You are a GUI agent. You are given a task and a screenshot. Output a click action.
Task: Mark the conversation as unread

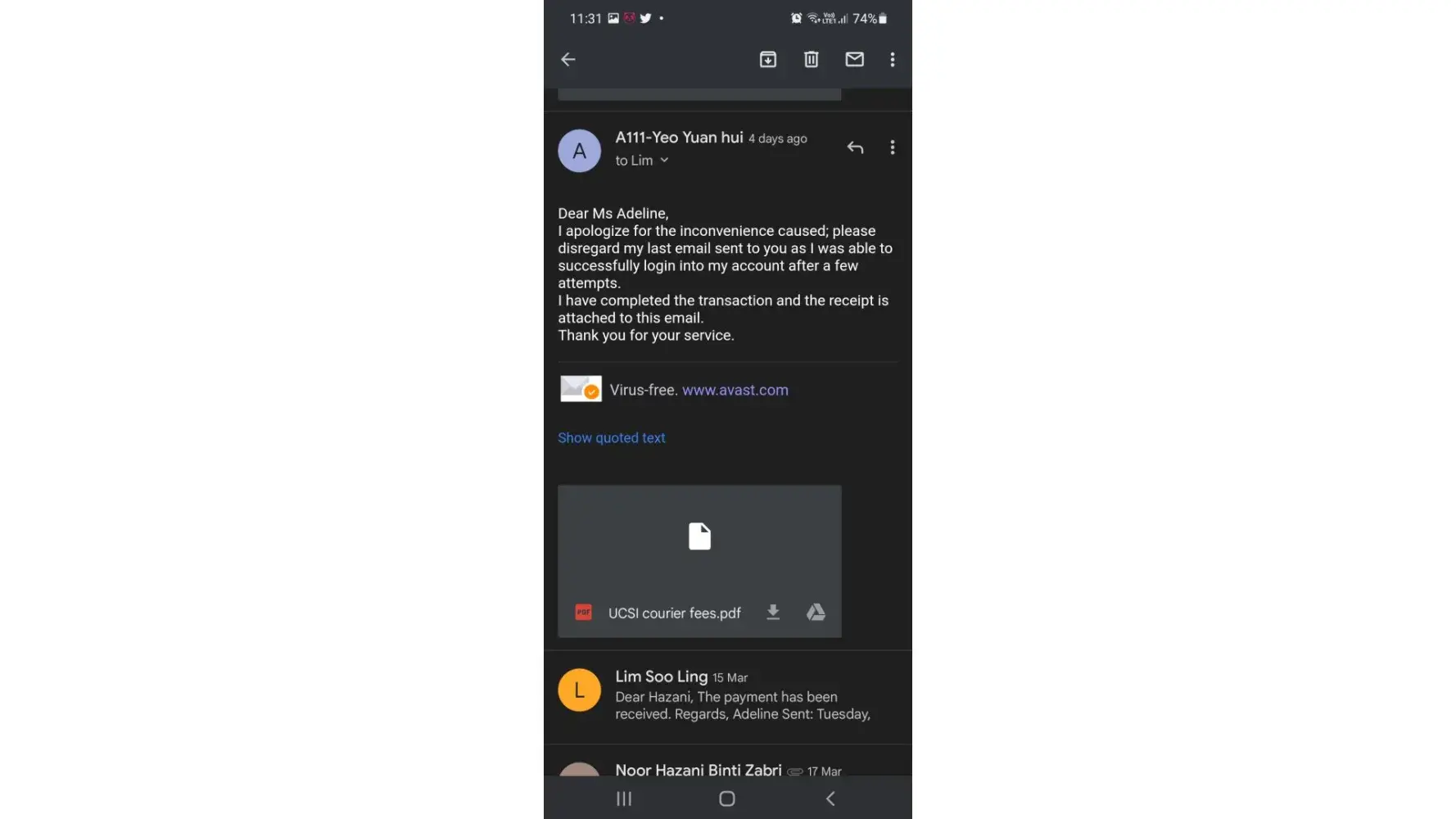854,59
